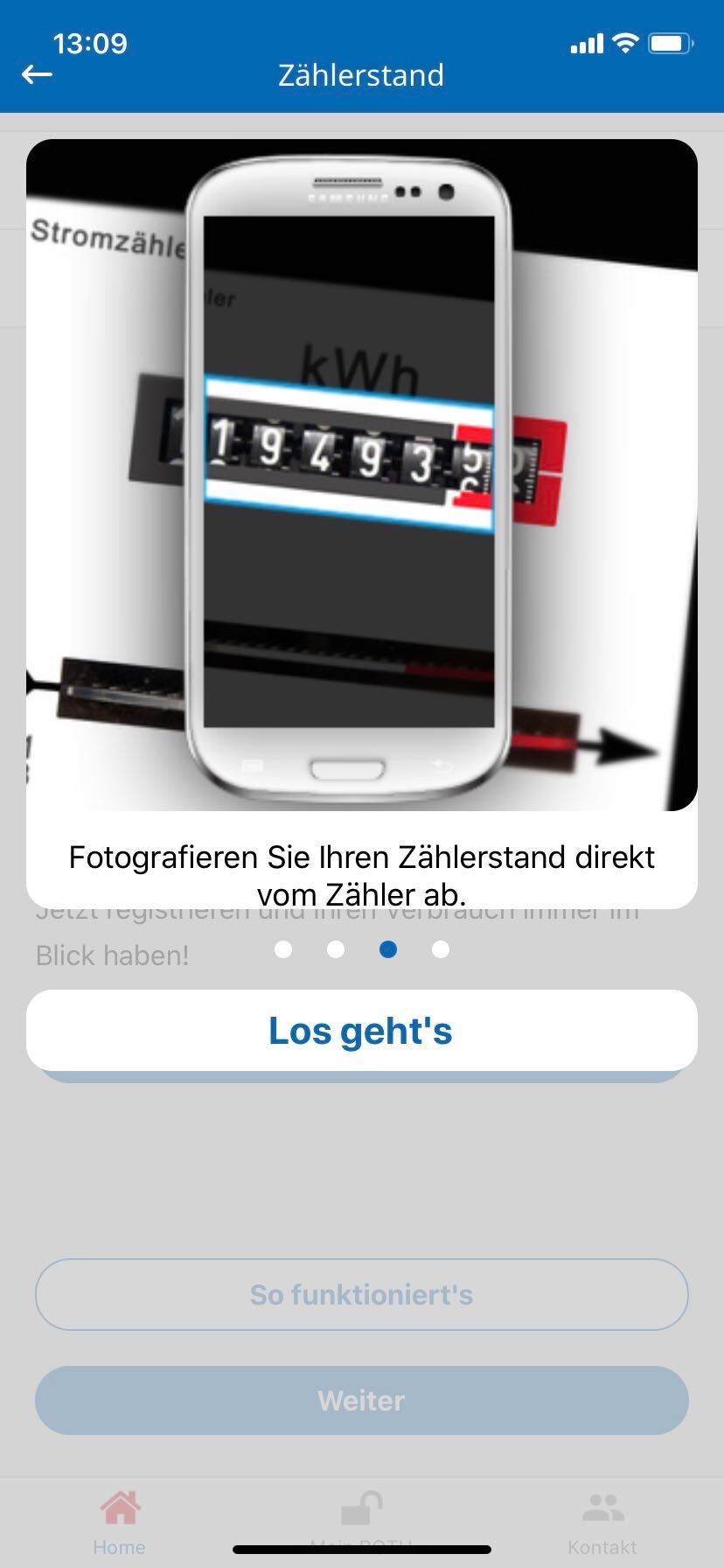This screenshot has height=1568, width=724.
Task: Select the second carousel dot
Action: click(x=336, y=948)
